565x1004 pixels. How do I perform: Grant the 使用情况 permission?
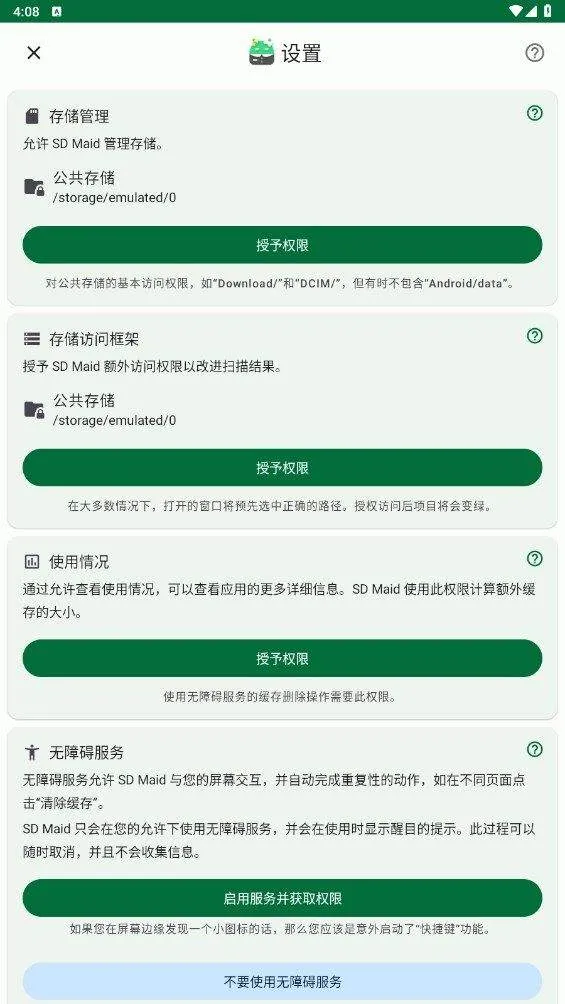(282, 658)
